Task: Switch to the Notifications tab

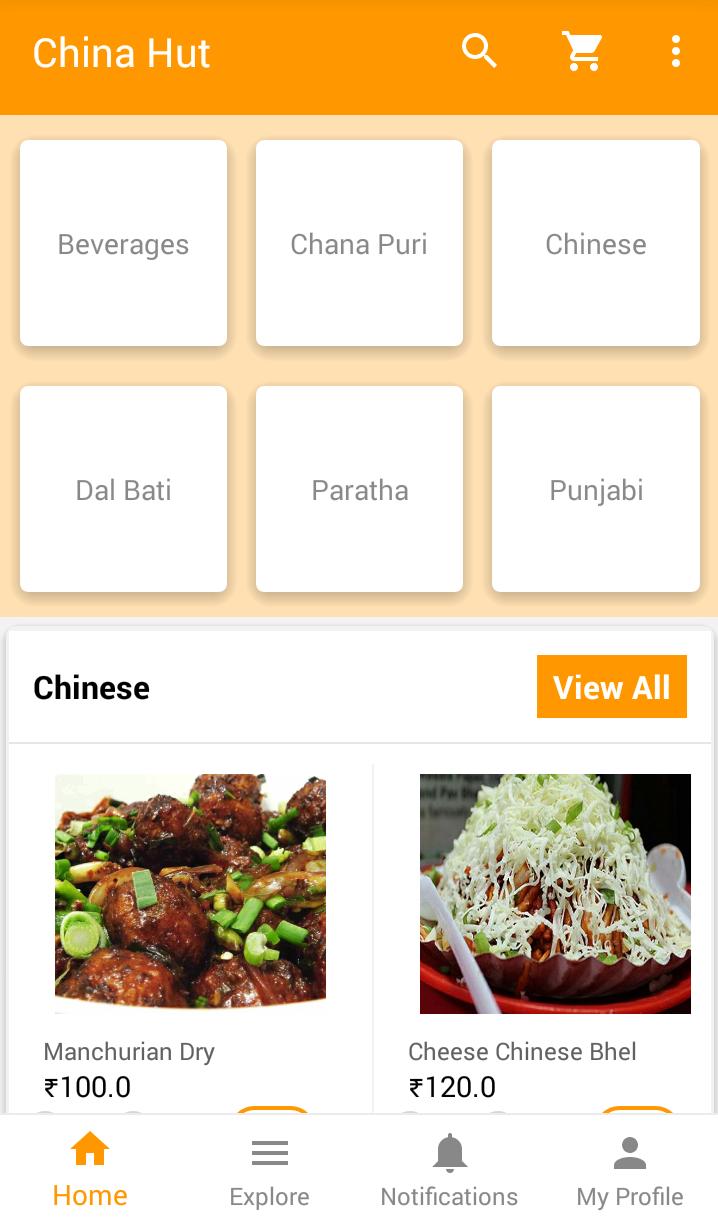Action: (449, 1170)
